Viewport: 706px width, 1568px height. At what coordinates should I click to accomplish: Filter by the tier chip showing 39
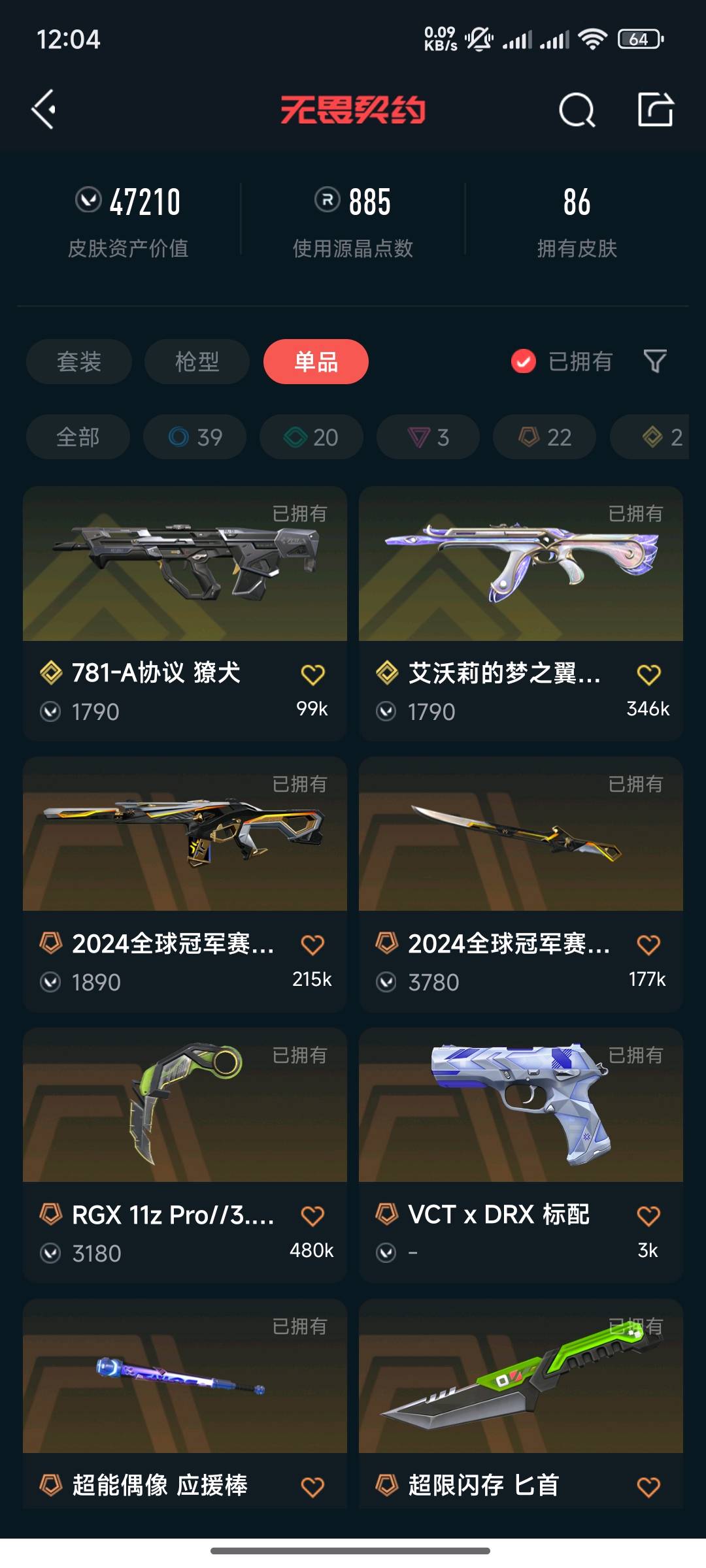click(195, 437)
